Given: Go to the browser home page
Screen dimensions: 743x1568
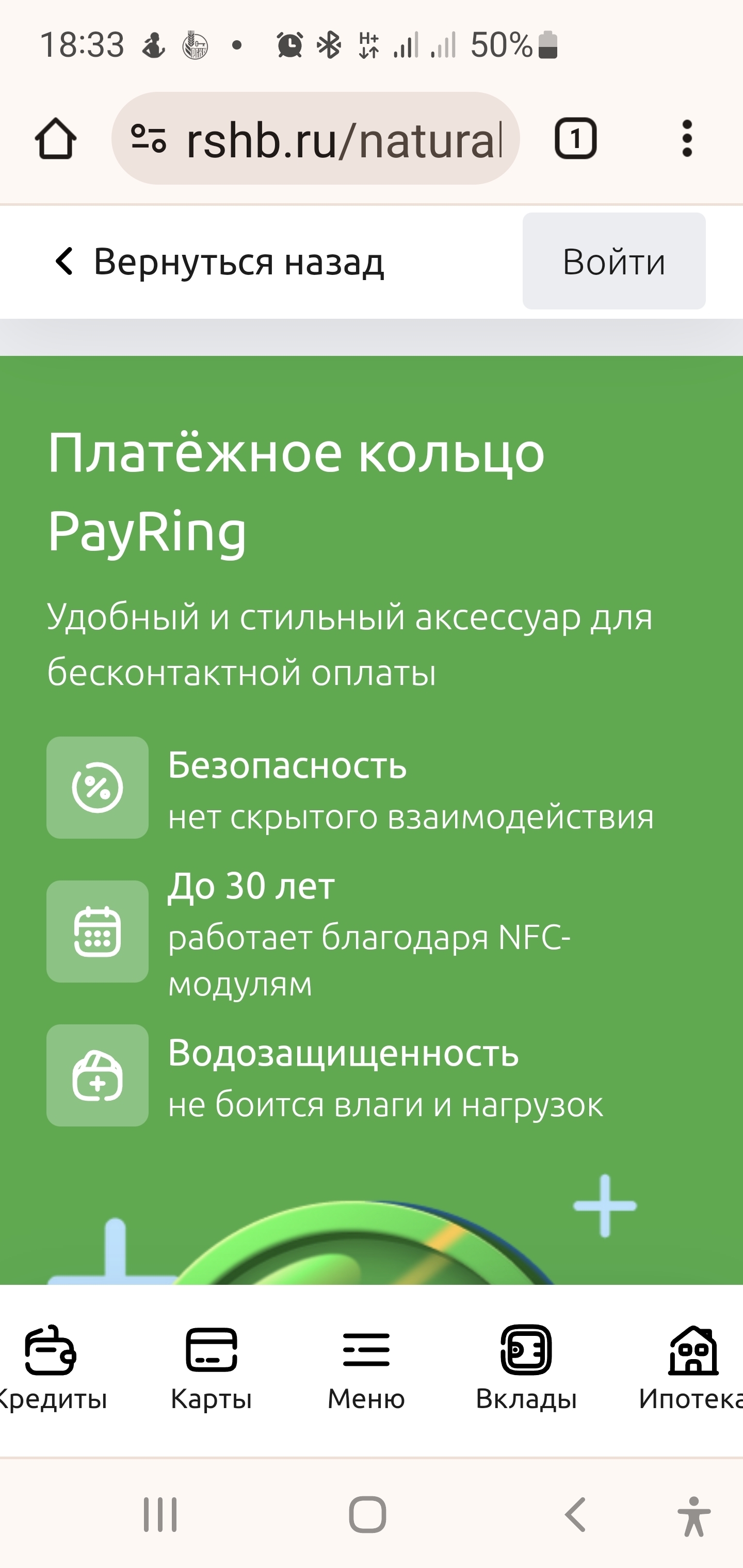Looking at the screenshot, I should click(55, 139).
